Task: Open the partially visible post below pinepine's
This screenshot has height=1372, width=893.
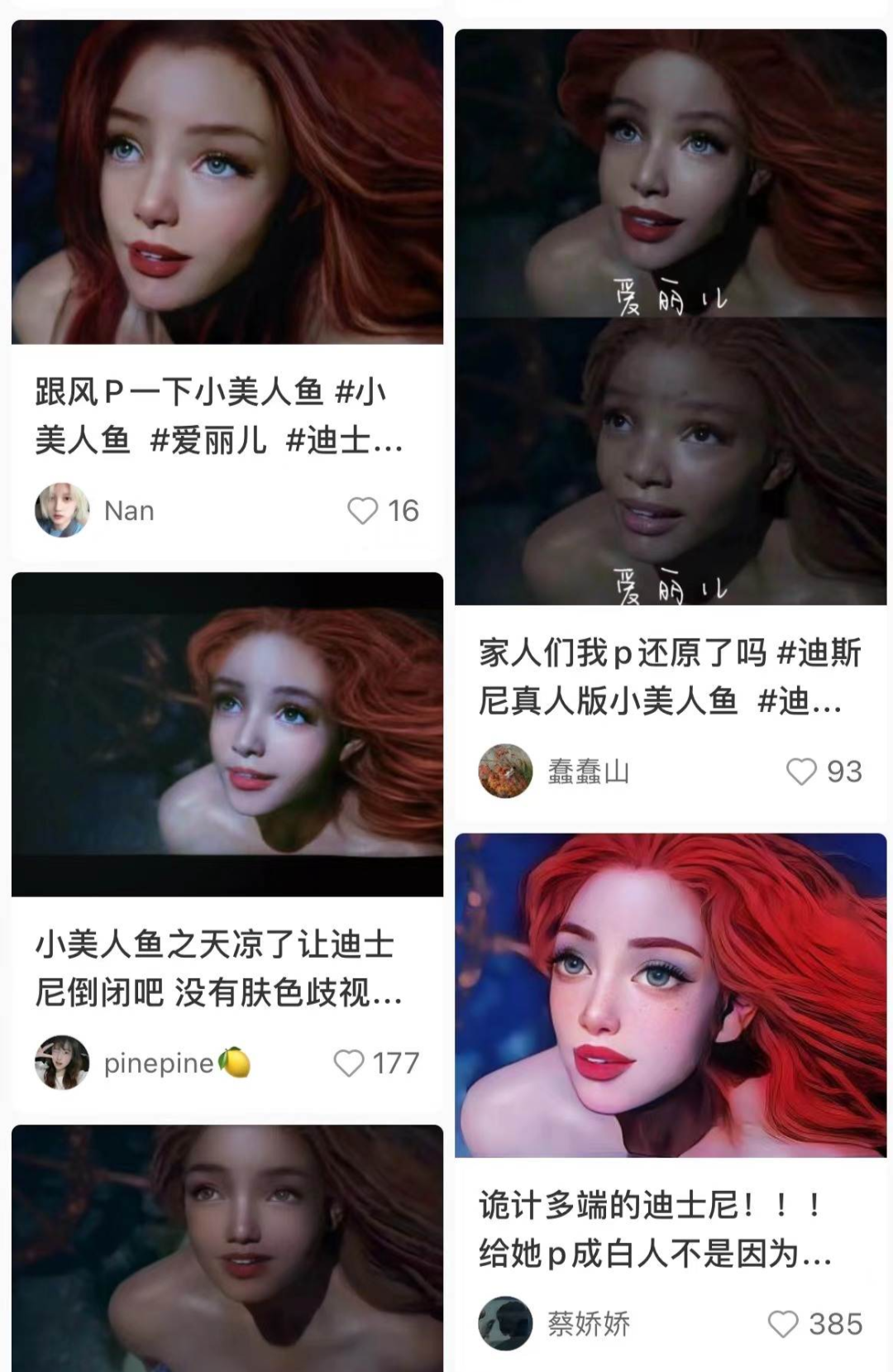Action: click(227, 1249)
